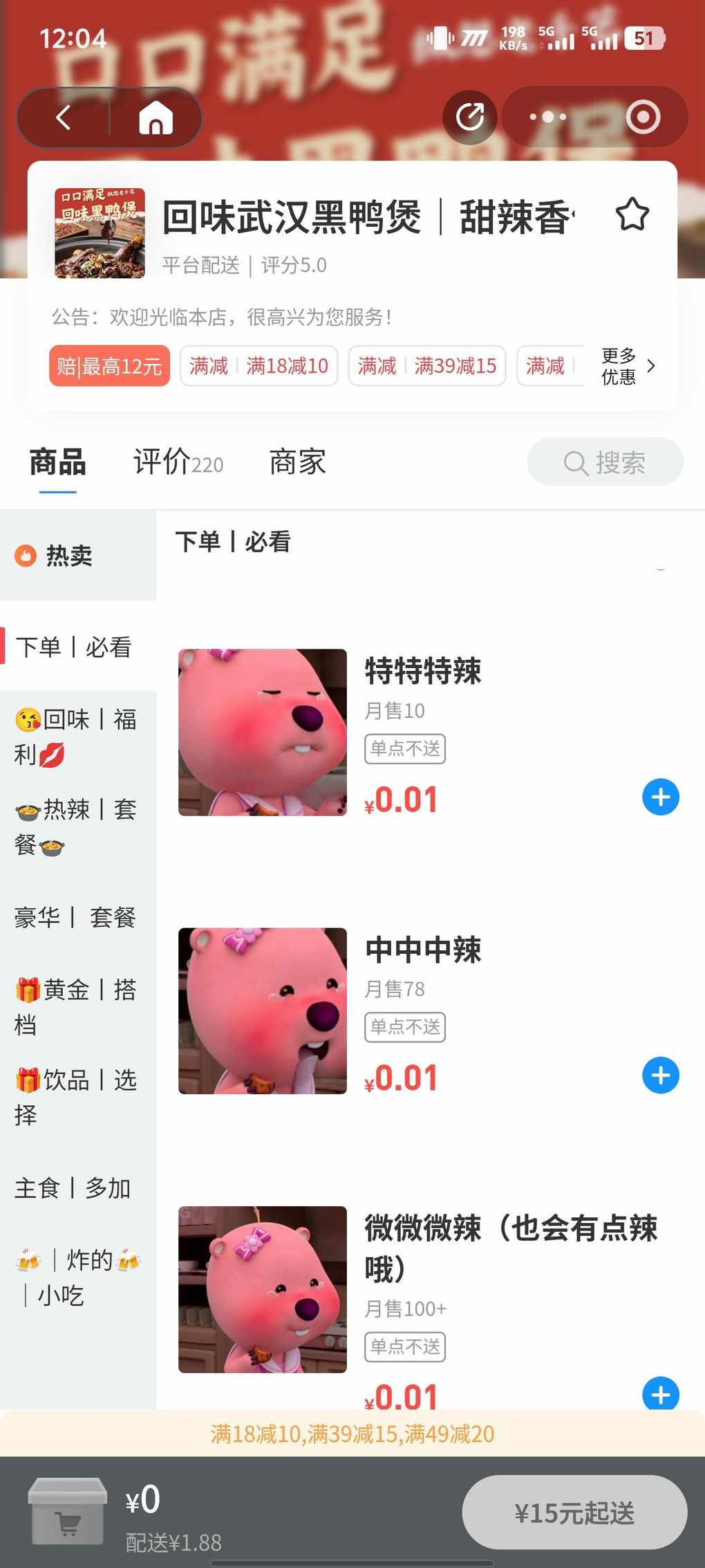Tap the home icon in the top bar
The width and height of the screenshot is (705, 1568).
156,118
